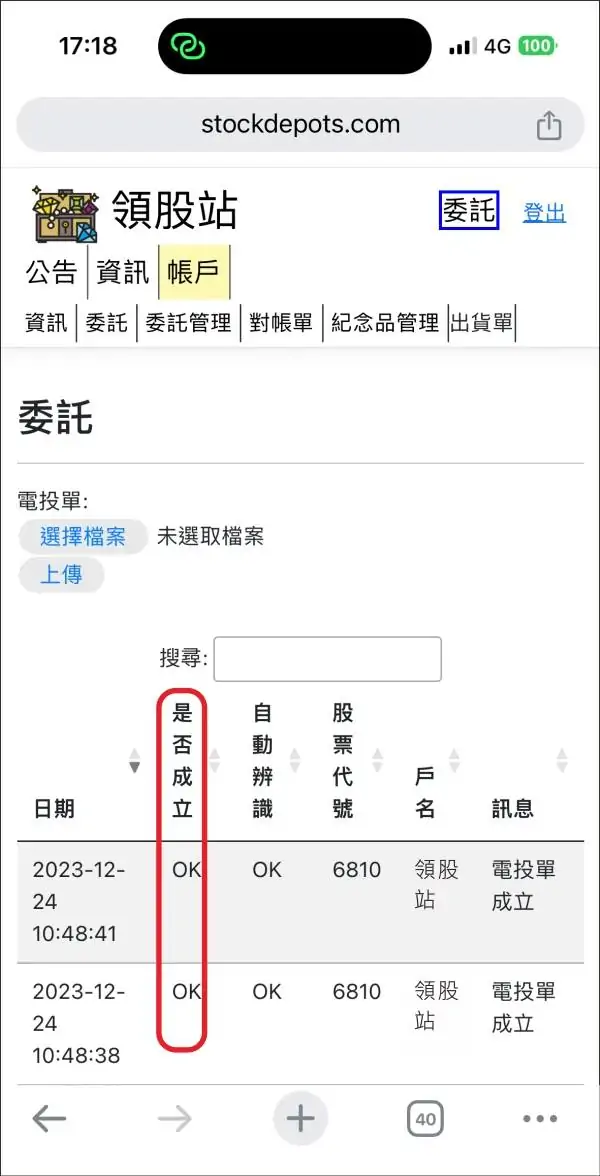View the 40 open browser tabs
The image size is (600, 1176).
pyautogui.click(x=425, y=1120)
